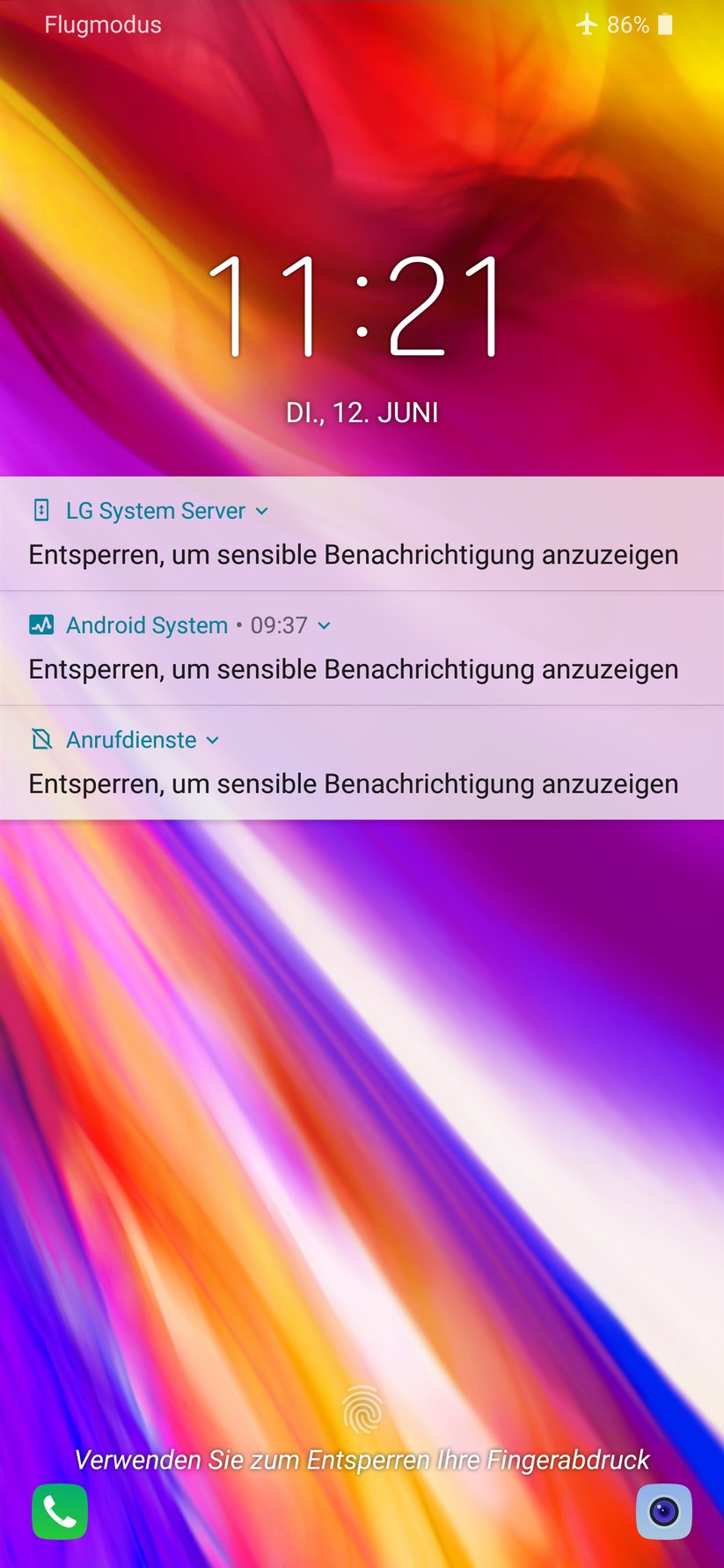Tap the clock showing 11:21

point(362,310)
